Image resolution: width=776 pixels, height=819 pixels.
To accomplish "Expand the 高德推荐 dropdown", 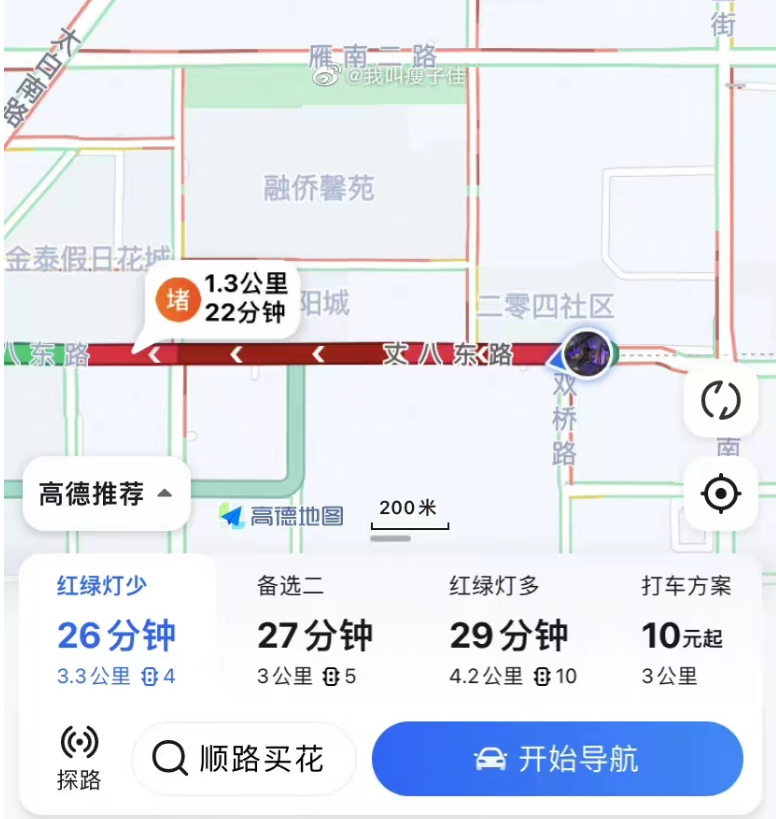I will 106,494.
